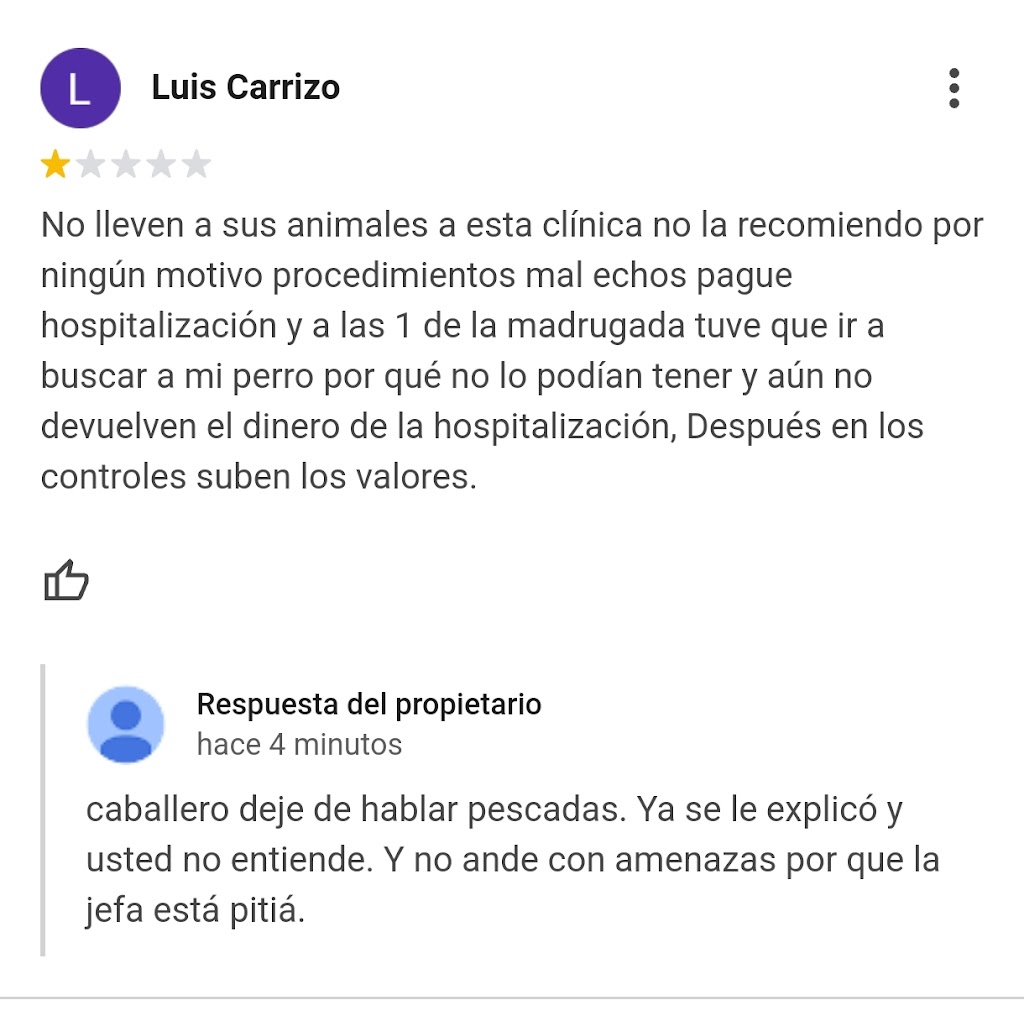Like Luis Carrizo's review with thumbs up
This screenshot has width=1024, height=1016.
coord(67,581)
